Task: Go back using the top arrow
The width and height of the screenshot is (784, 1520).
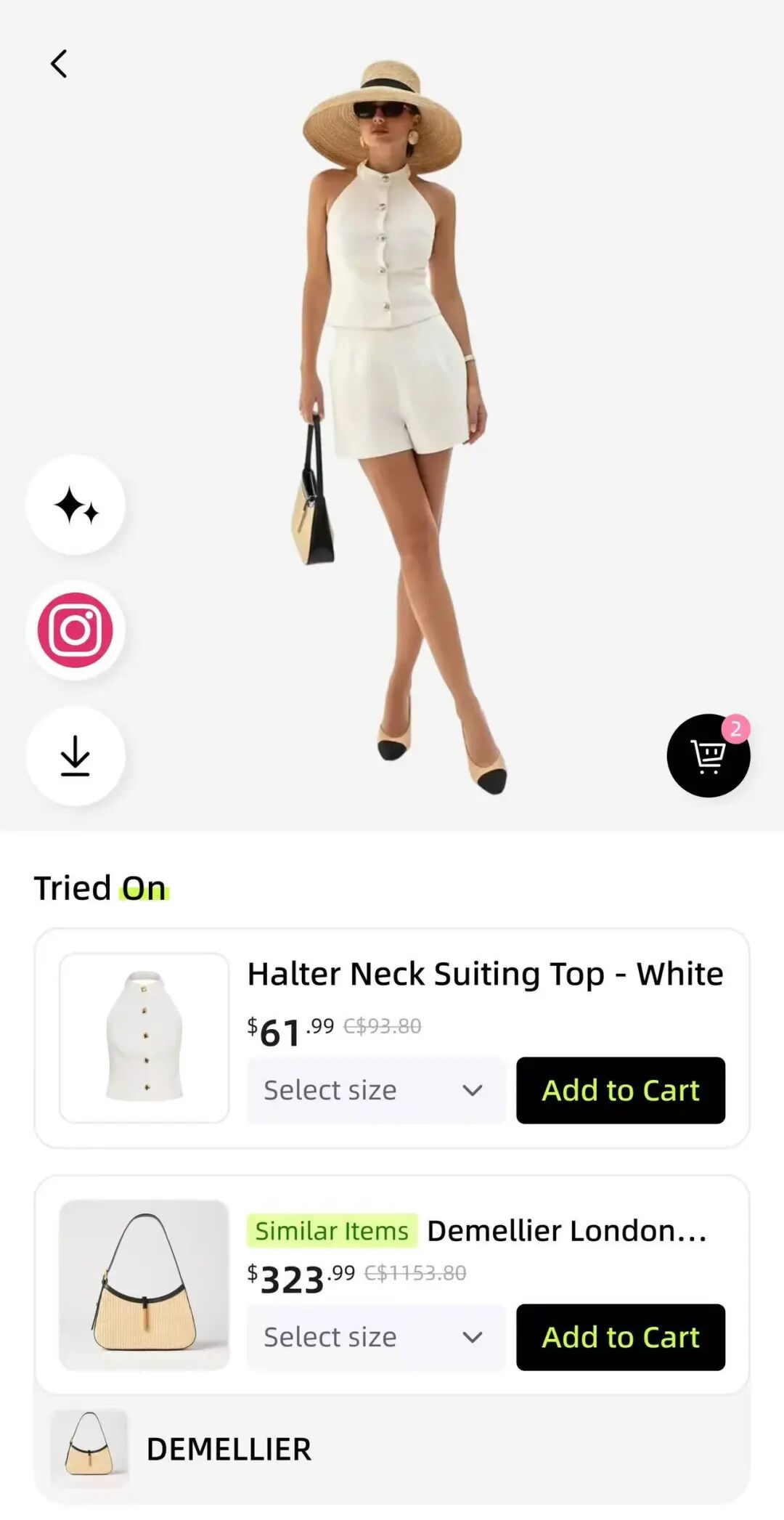Action: (59, 64)
